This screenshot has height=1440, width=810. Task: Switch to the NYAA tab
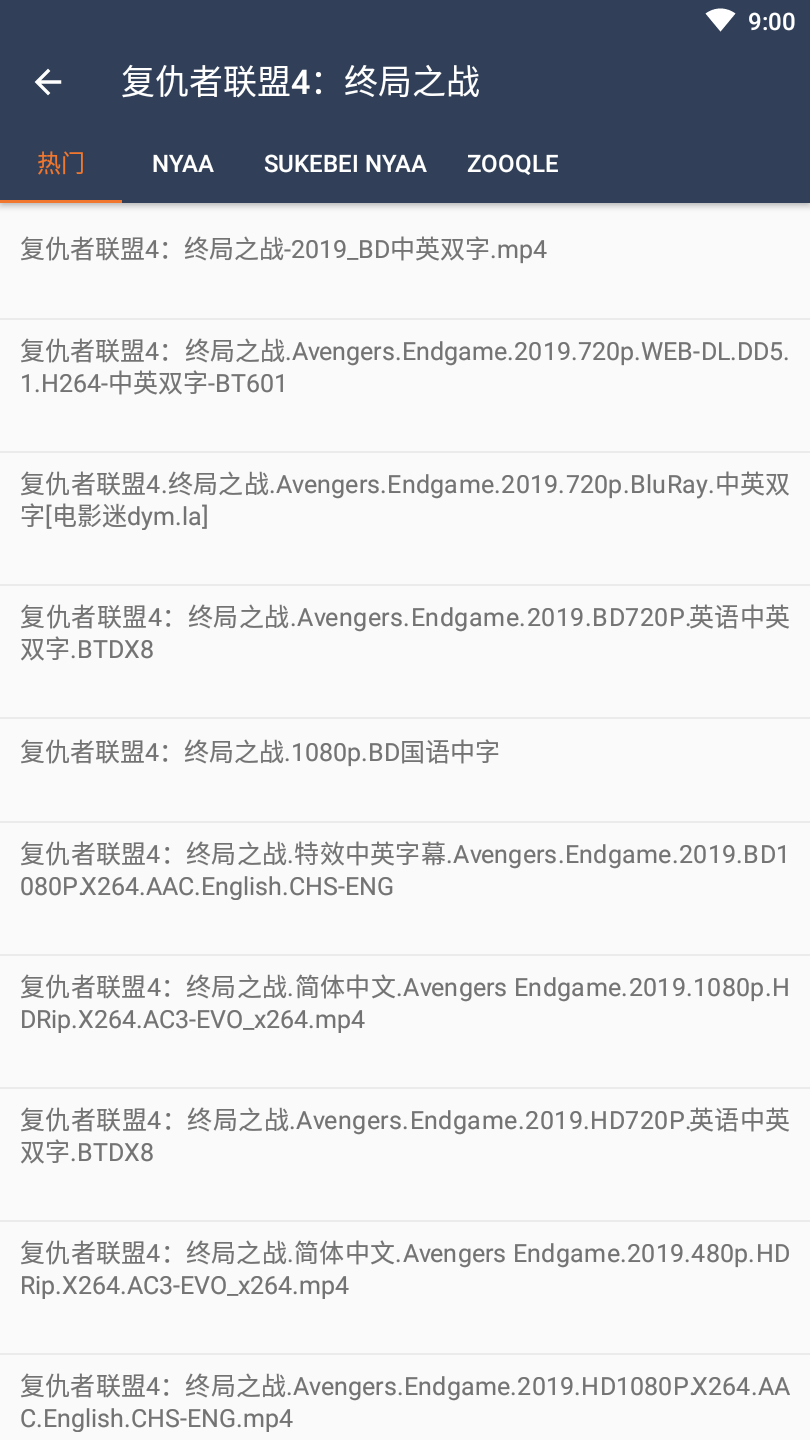tap(183, 164)
